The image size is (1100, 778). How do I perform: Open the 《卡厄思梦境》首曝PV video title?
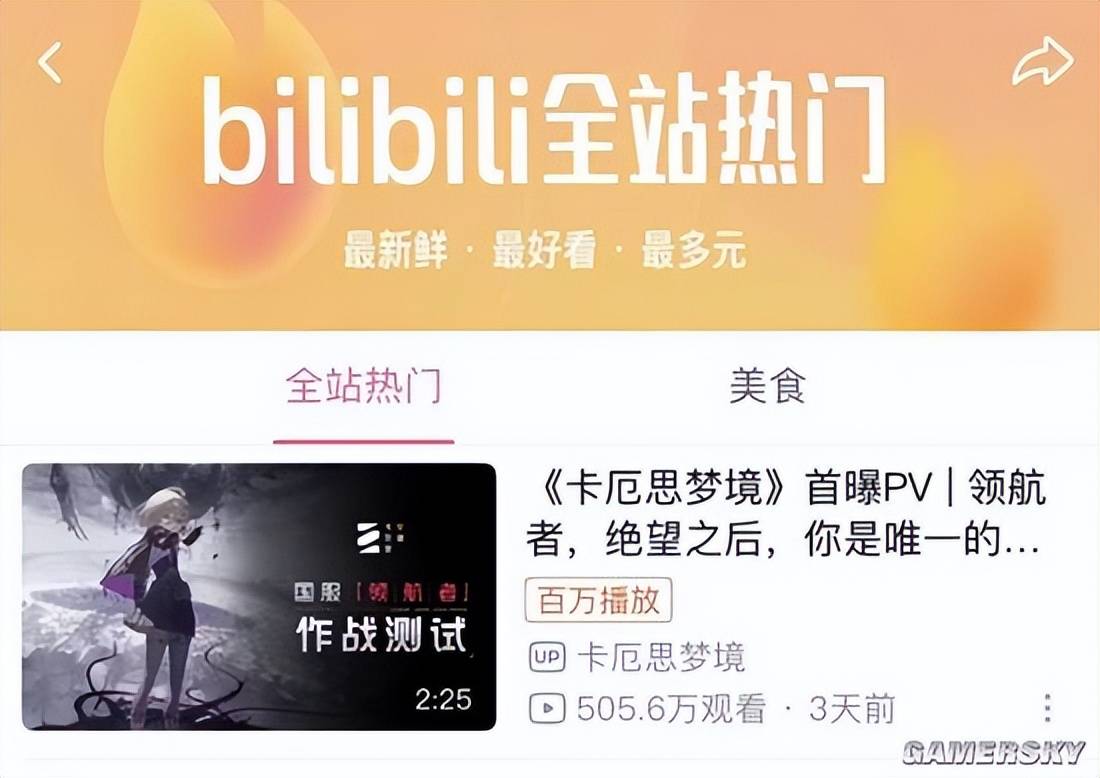point(785,515)
